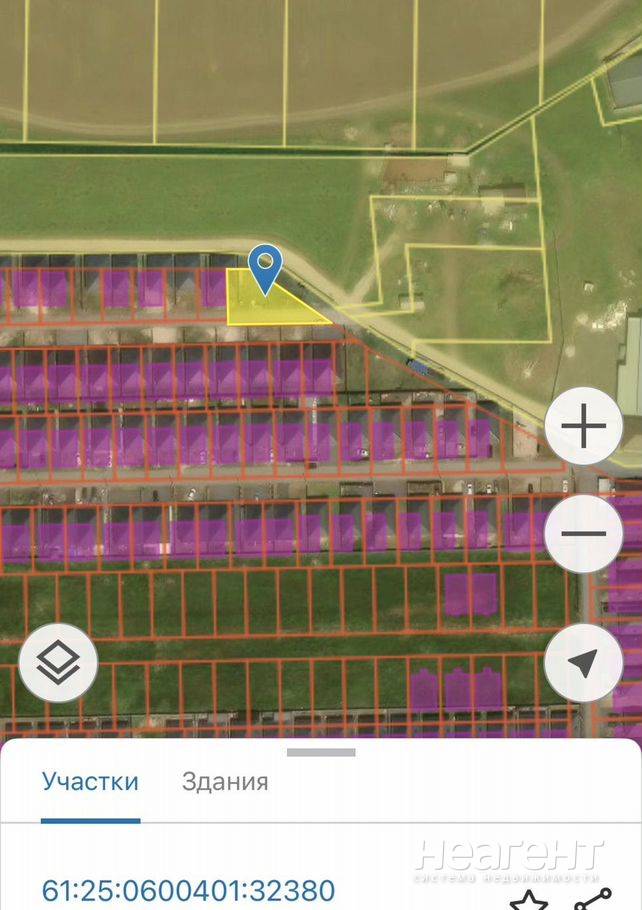Zoom in on the map
The width and height of the screenshot is (642, 910).
583,426
